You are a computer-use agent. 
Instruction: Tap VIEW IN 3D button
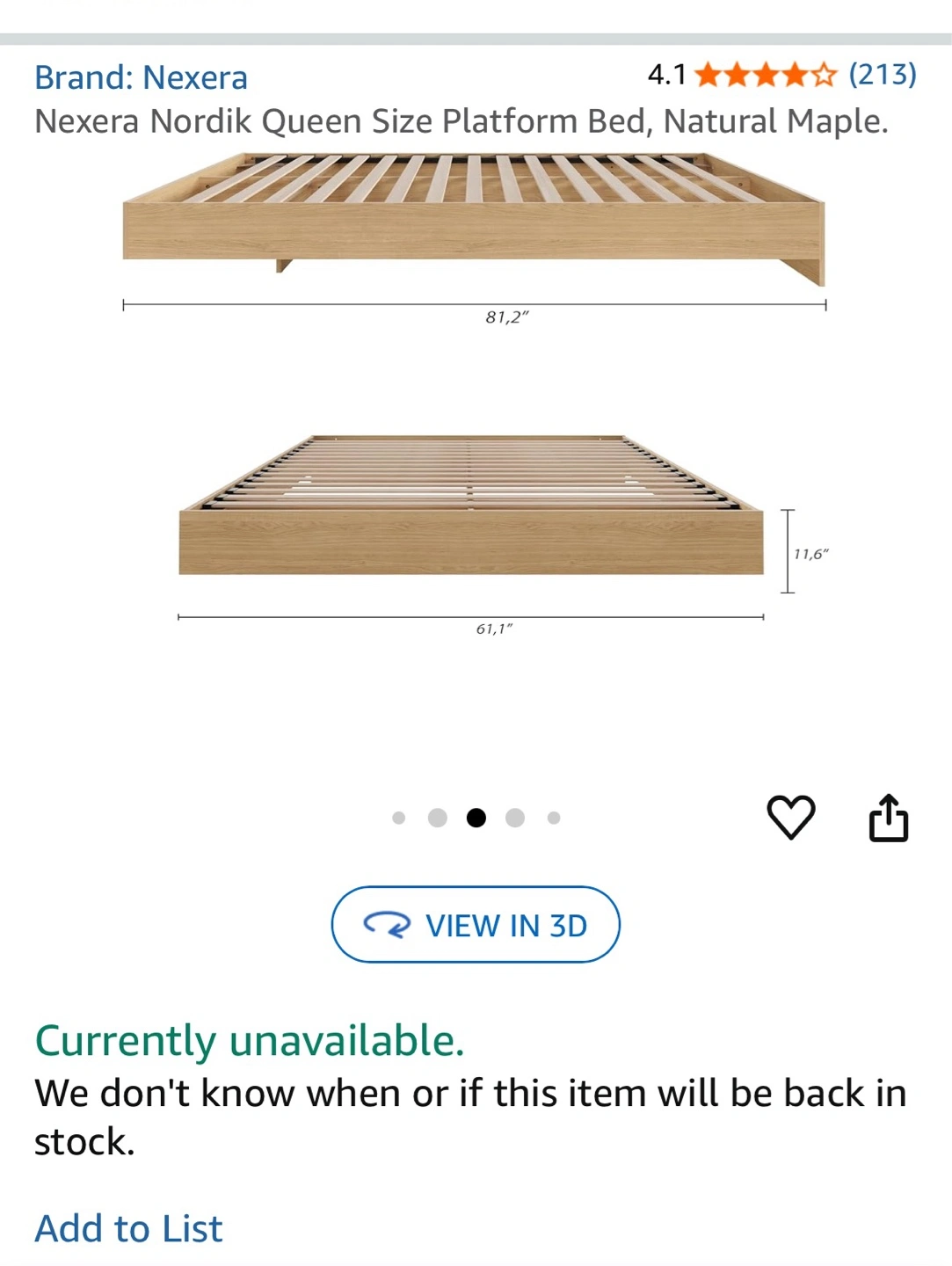(476, 924)
